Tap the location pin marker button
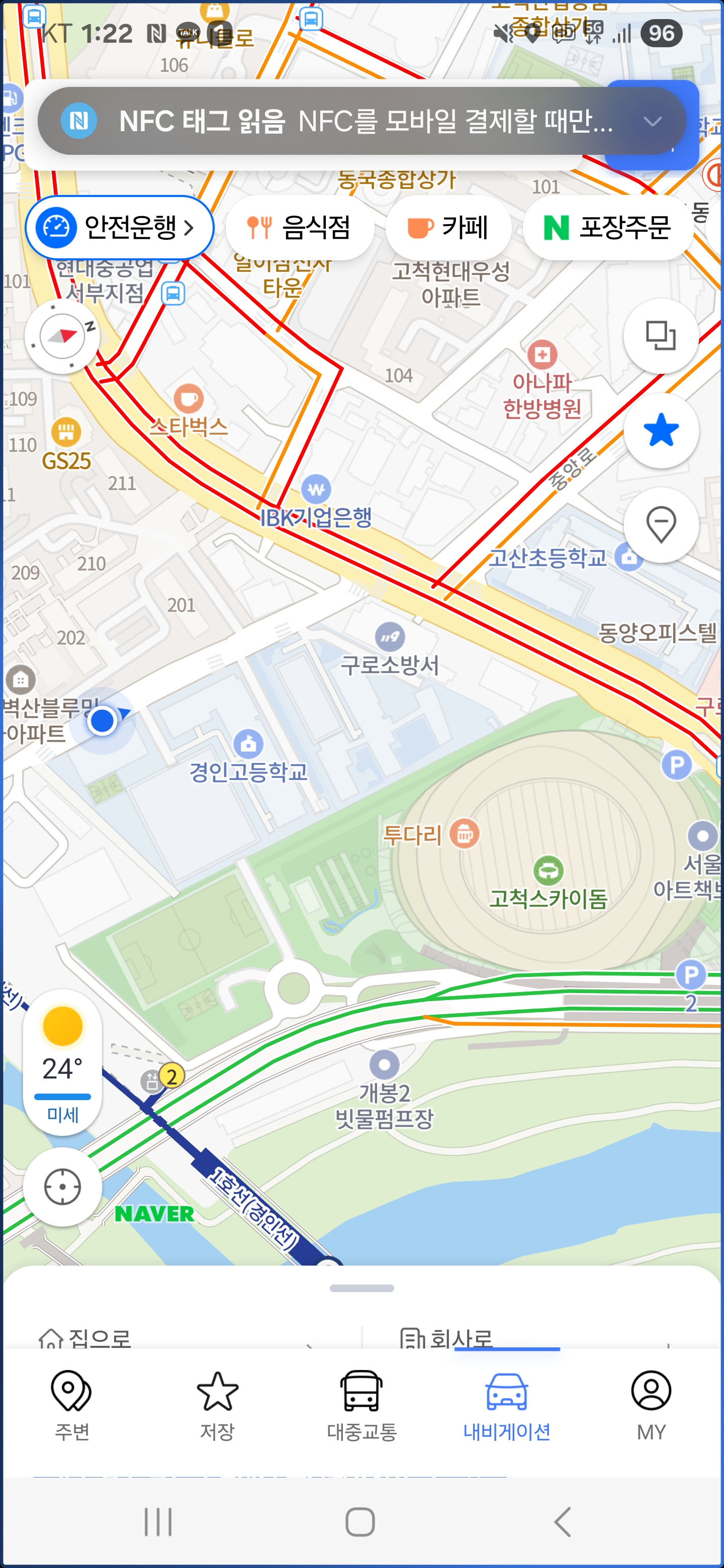The width and height of the screenshot is (724, 1568). (661, 525)
